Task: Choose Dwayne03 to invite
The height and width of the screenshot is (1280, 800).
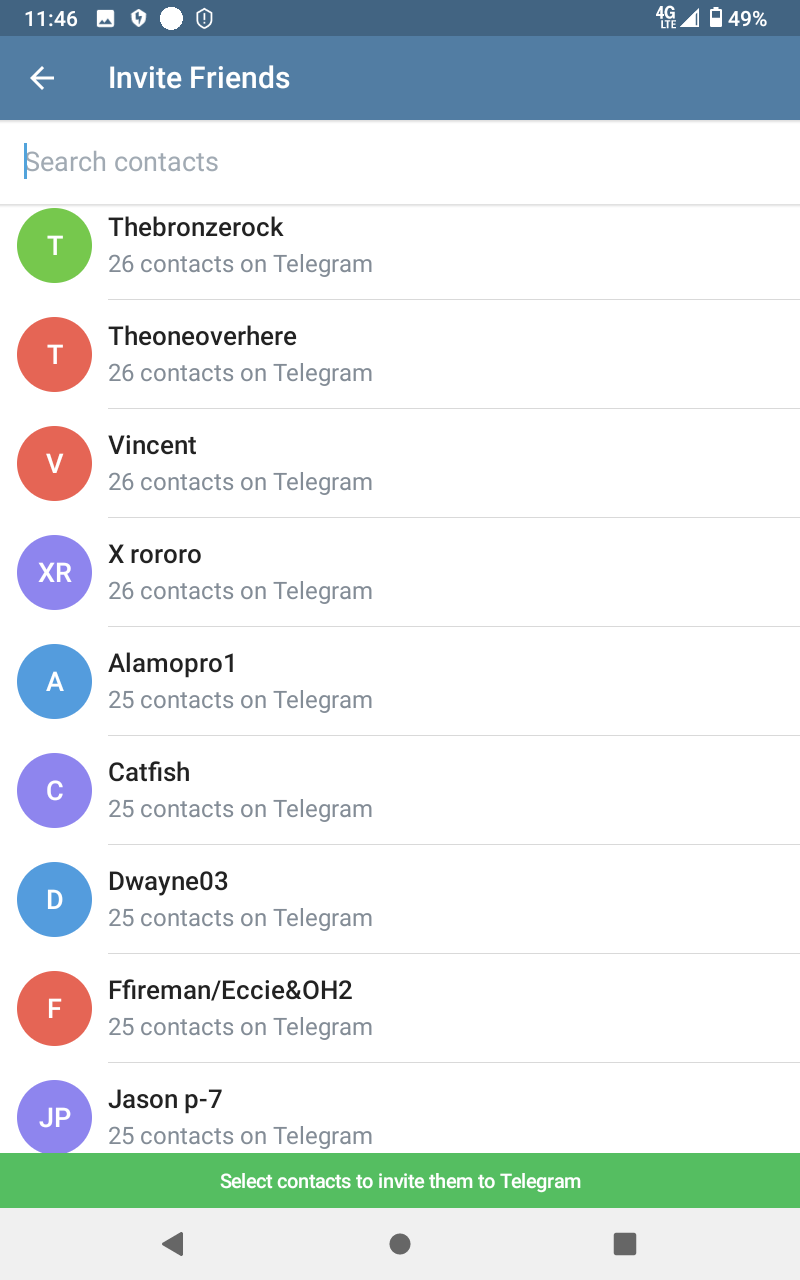Action: pyautogui.click(x=400, y=899)
